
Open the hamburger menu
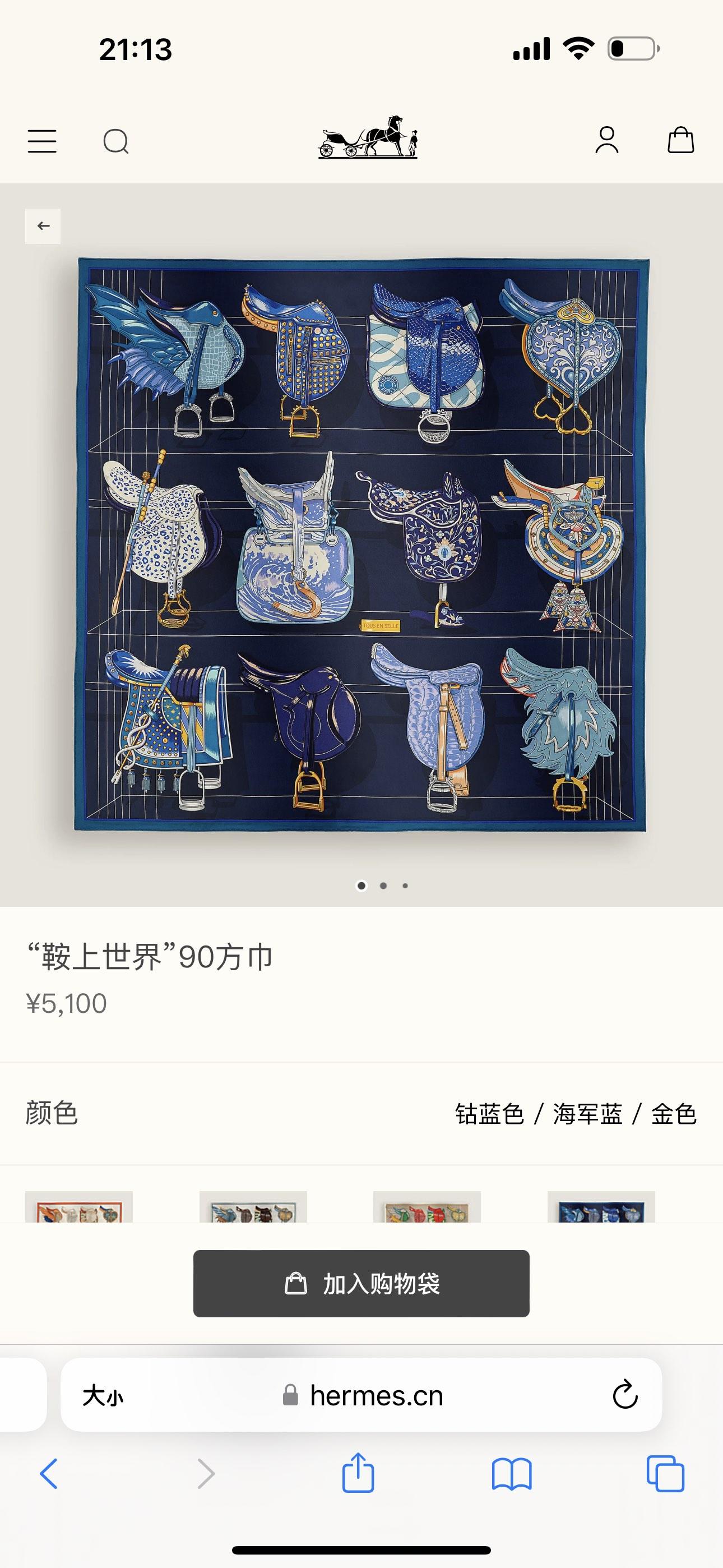tap(42, 141)
